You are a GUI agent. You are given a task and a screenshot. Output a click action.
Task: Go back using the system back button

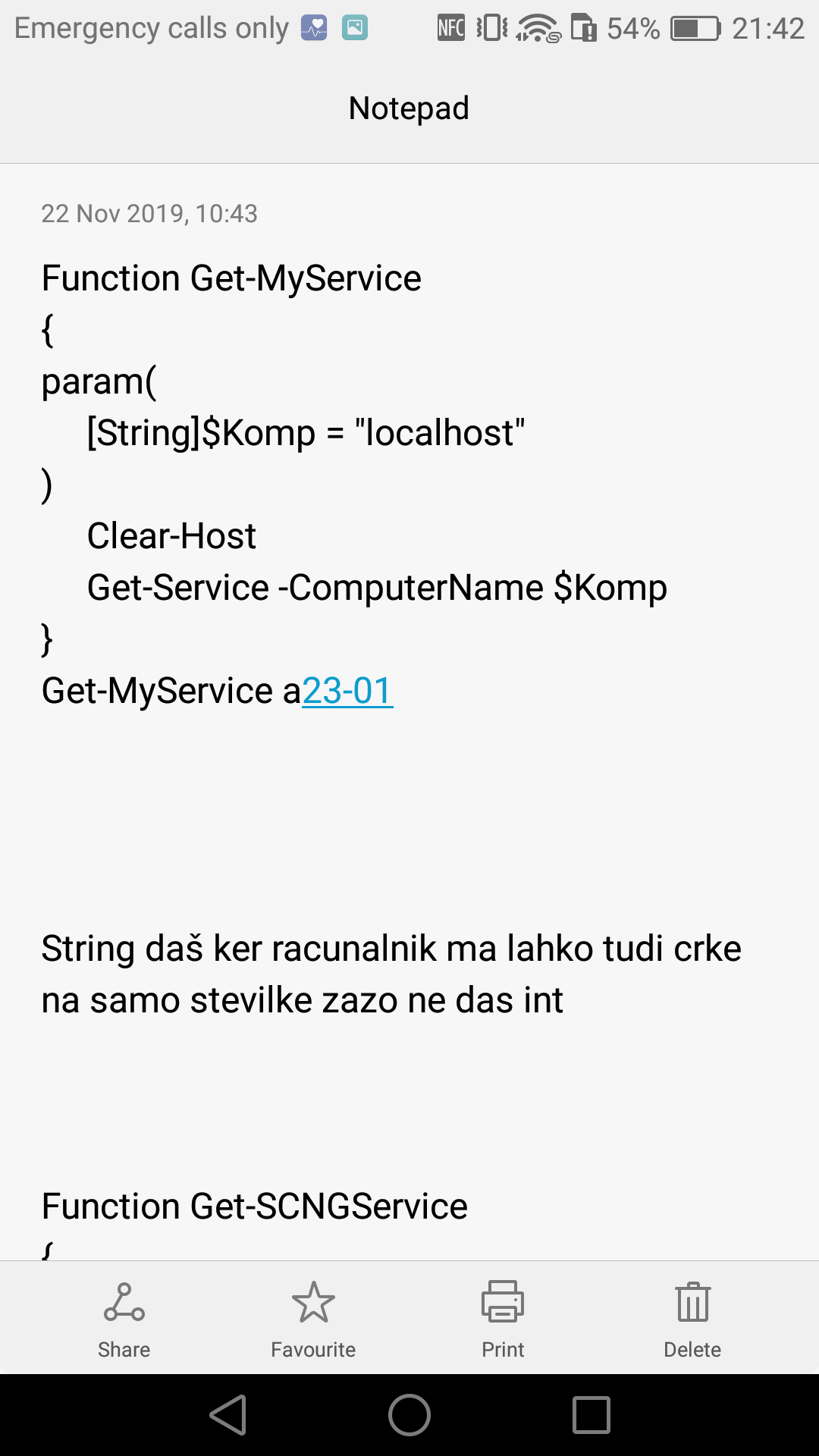click(x=227, y=1415)
